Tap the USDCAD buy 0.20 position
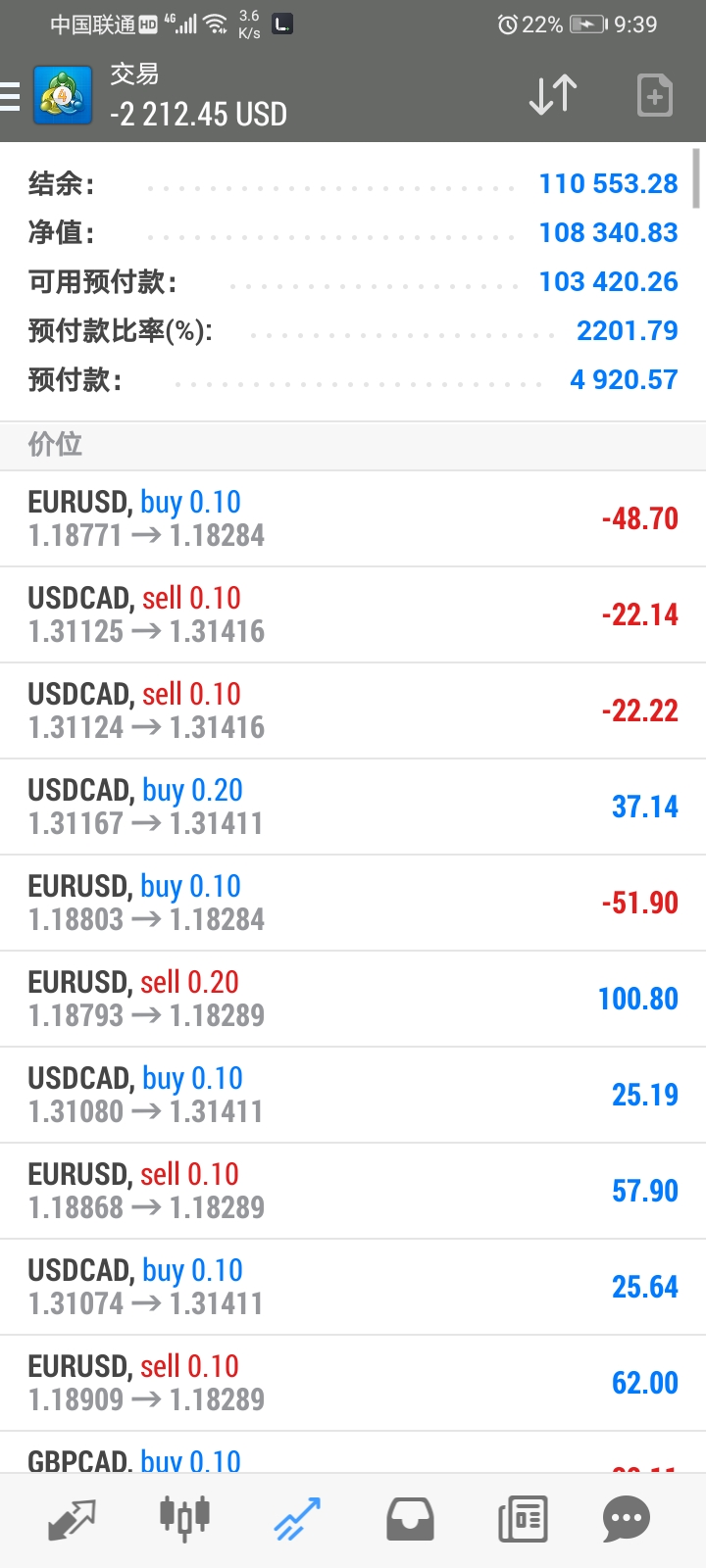 pos(353,807)
